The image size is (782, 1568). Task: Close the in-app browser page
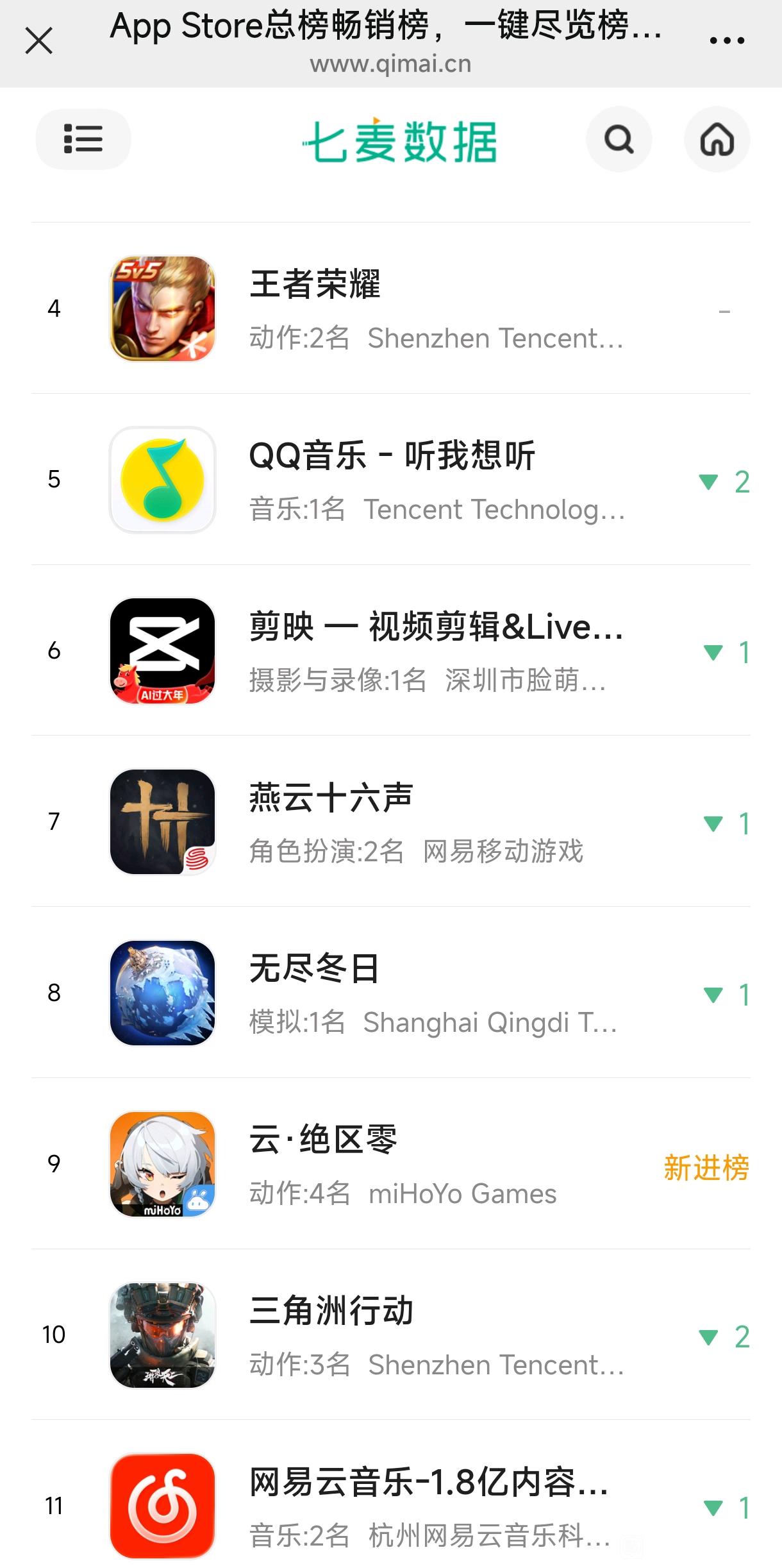38,42
